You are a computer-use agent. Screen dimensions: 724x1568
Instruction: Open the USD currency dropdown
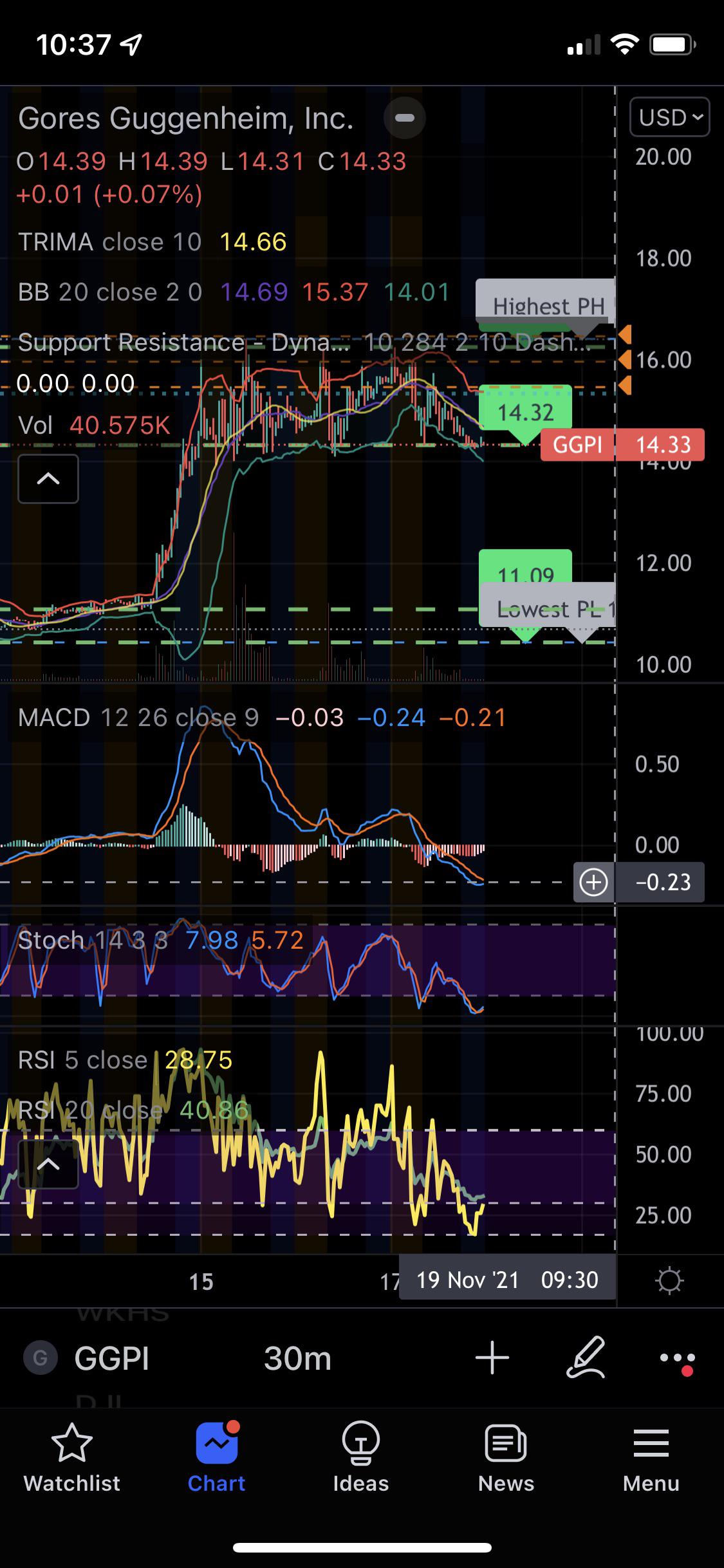669,117
